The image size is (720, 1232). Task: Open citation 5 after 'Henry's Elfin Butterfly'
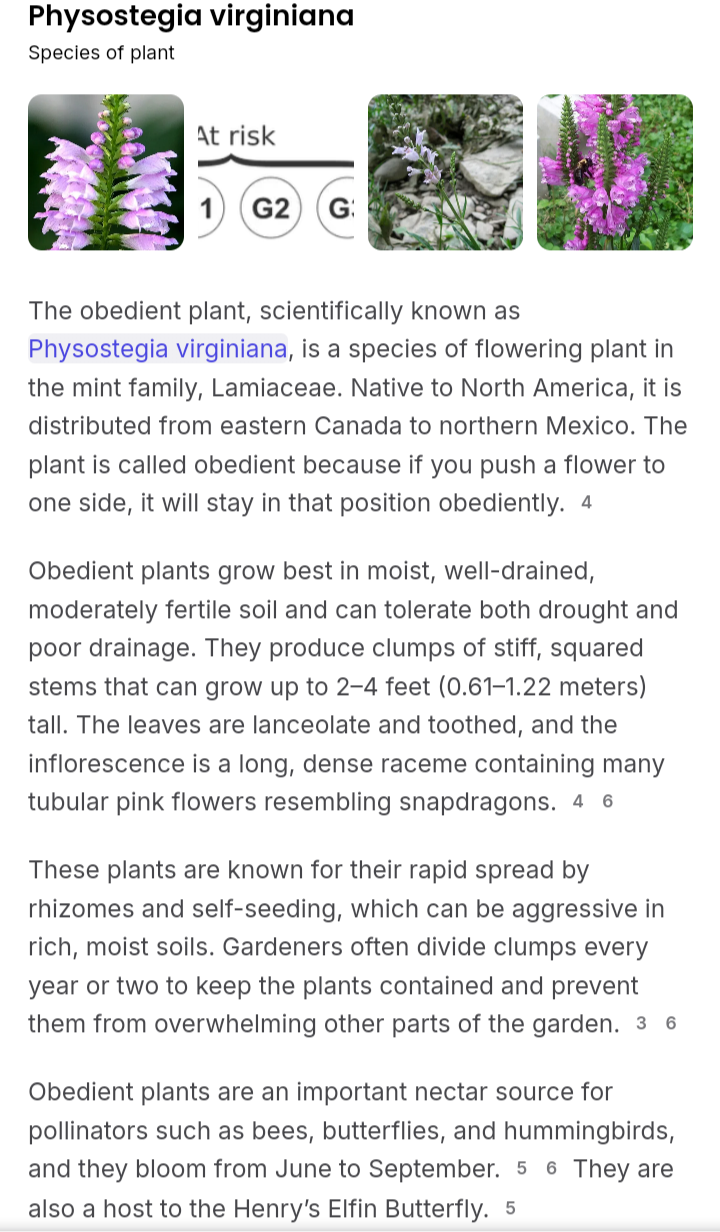coord(511,1208)
